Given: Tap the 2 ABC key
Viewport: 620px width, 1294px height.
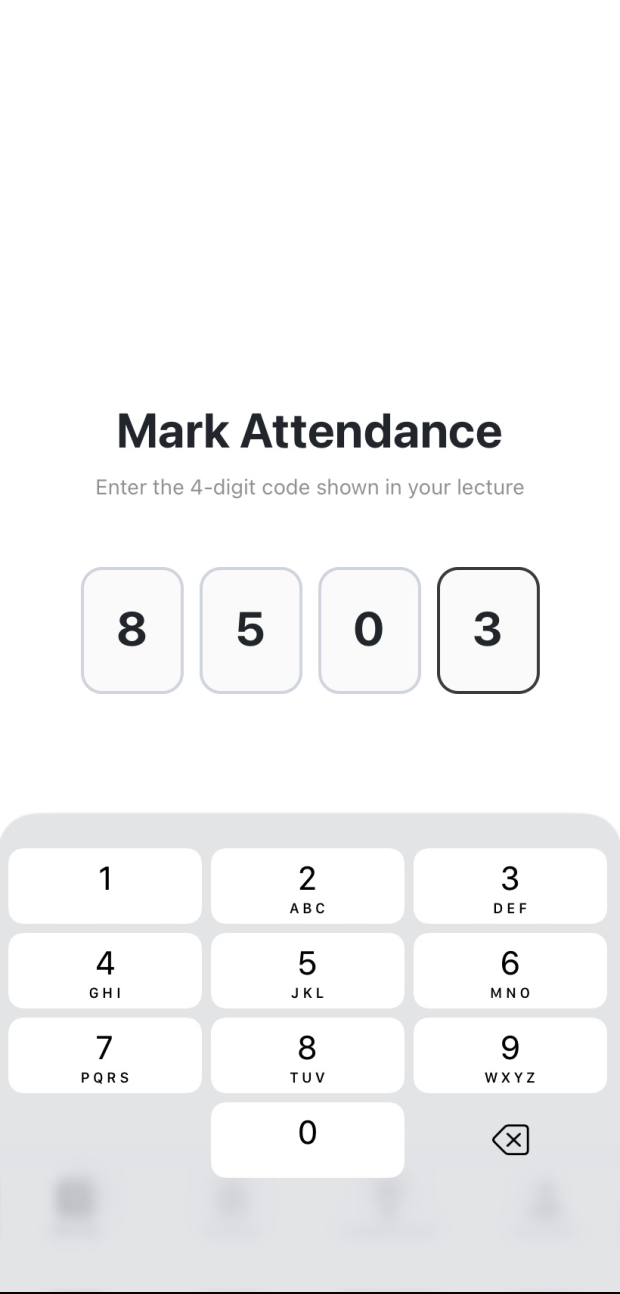Looking at the screenshot, I should pyautogui.click(x=307, y=886).
